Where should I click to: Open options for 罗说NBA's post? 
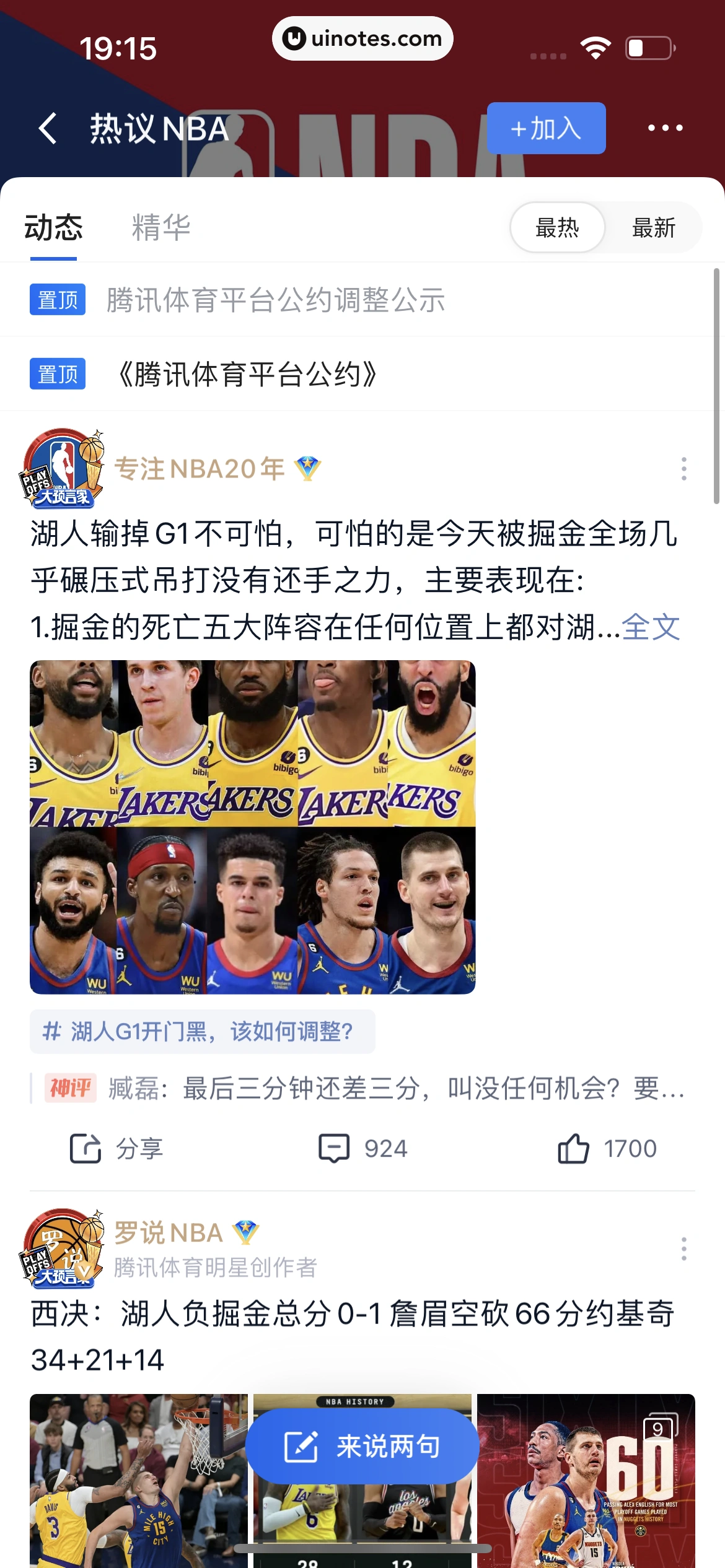coord(683,1248)
